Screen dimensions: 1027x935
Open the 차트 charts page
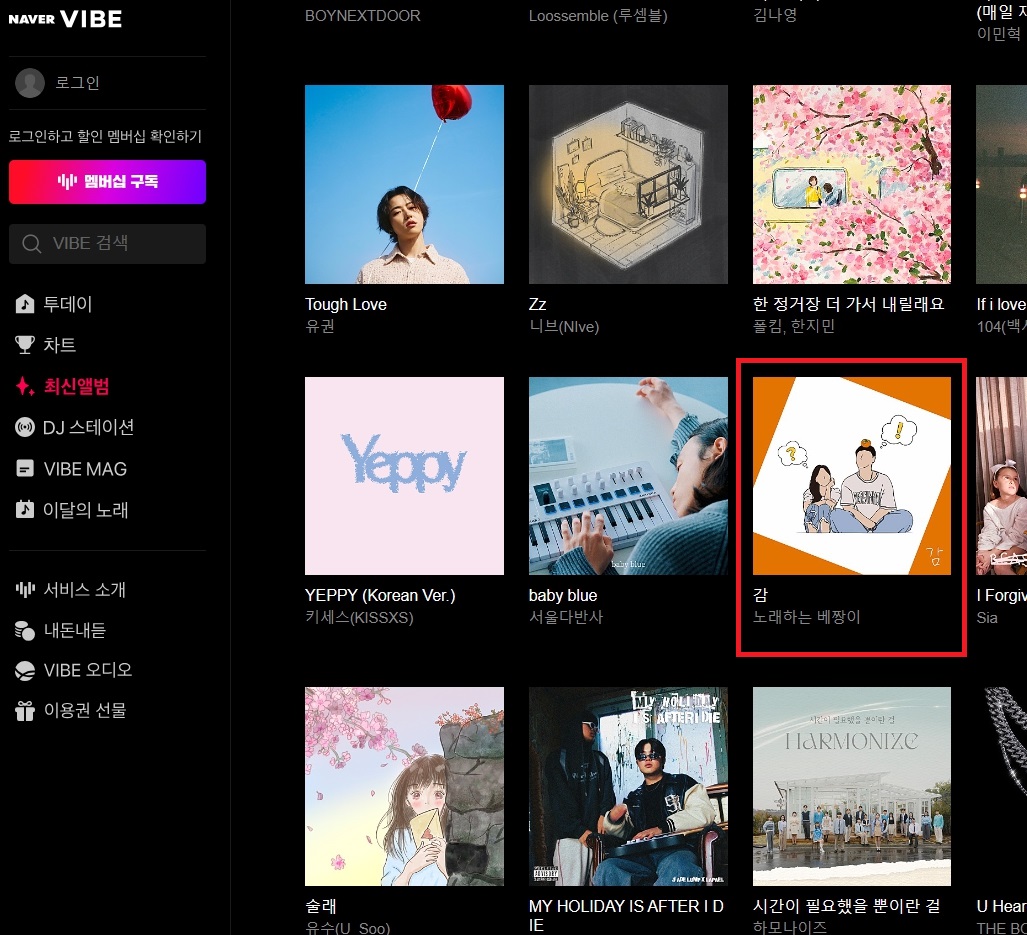pos(59,345)
